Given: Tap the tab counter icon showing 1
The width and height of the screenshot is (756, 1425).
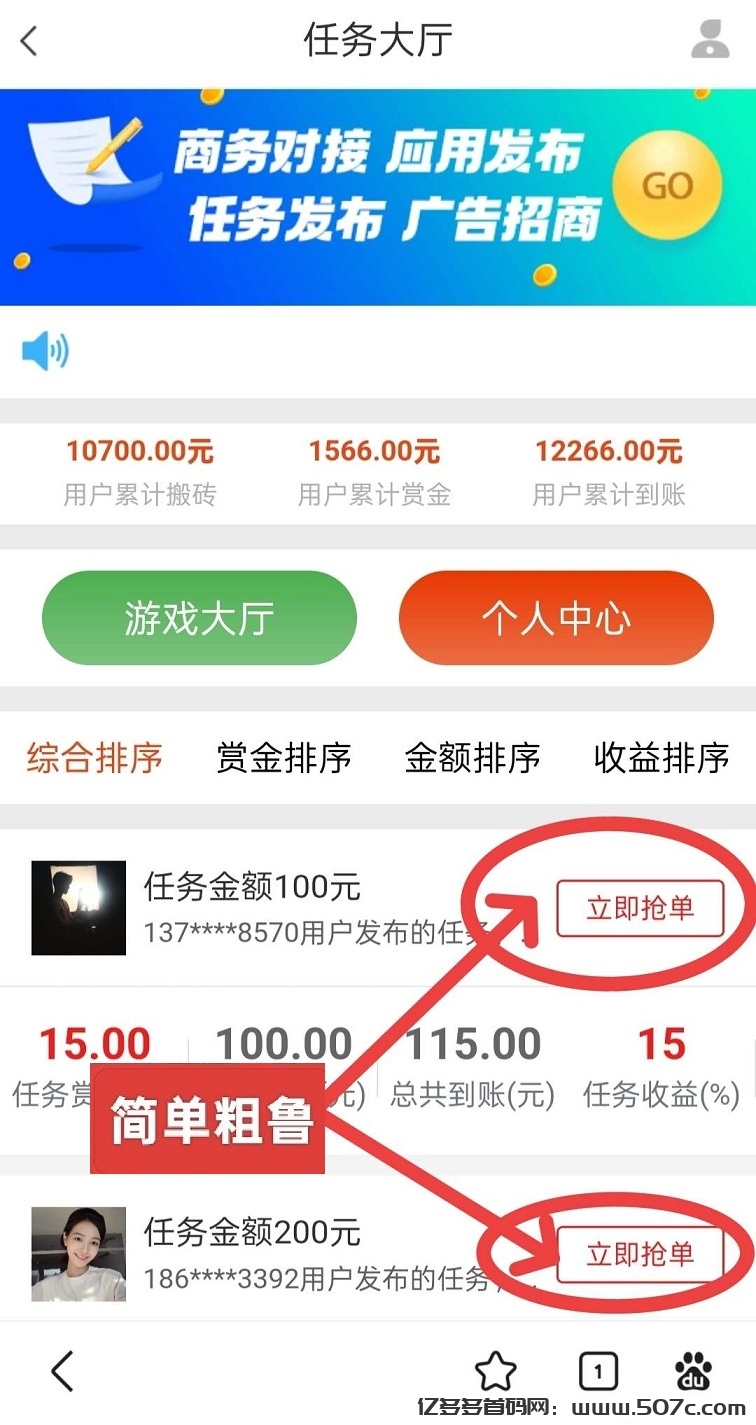Looking at the screenshot, I should click(598, 1370).
